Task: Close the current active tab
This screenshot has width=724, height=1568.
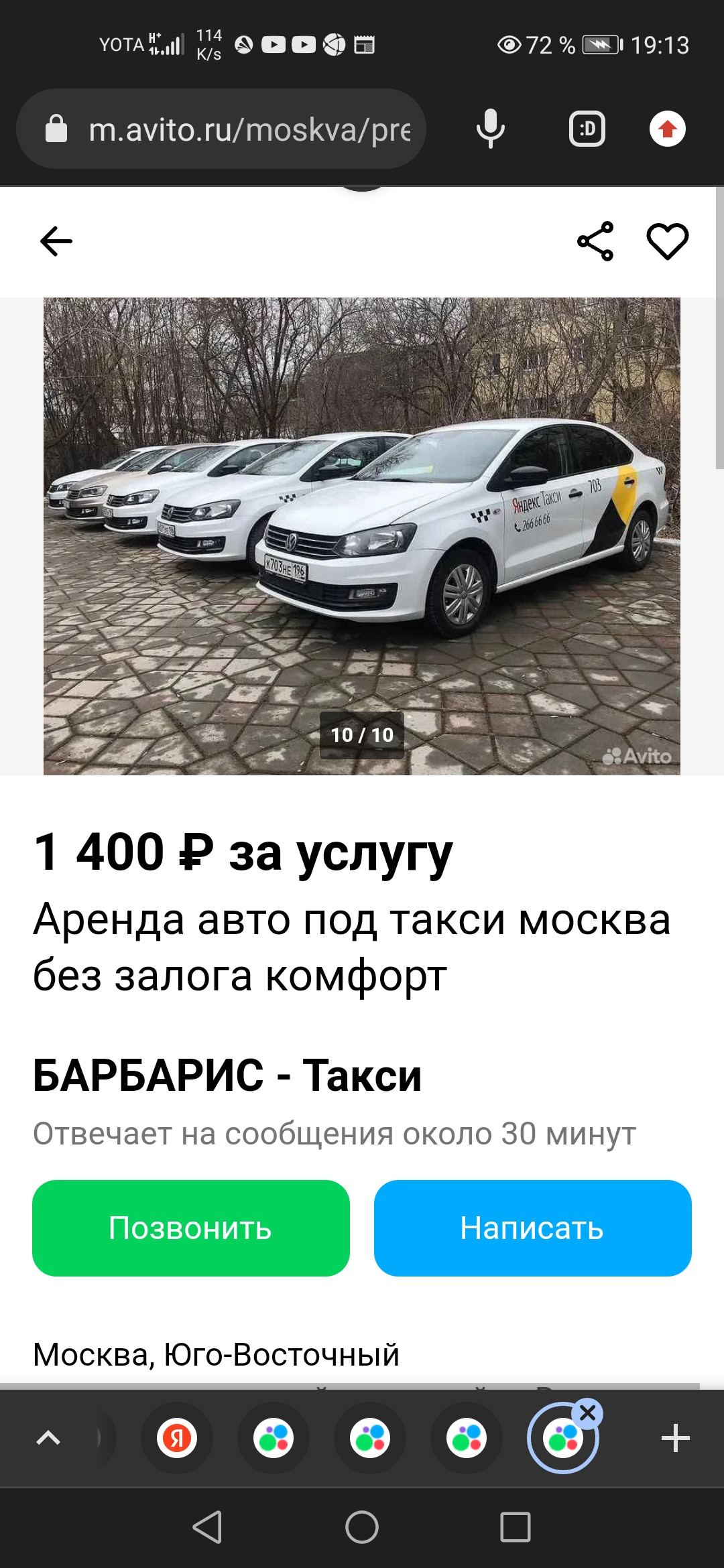Action: 588,1413
